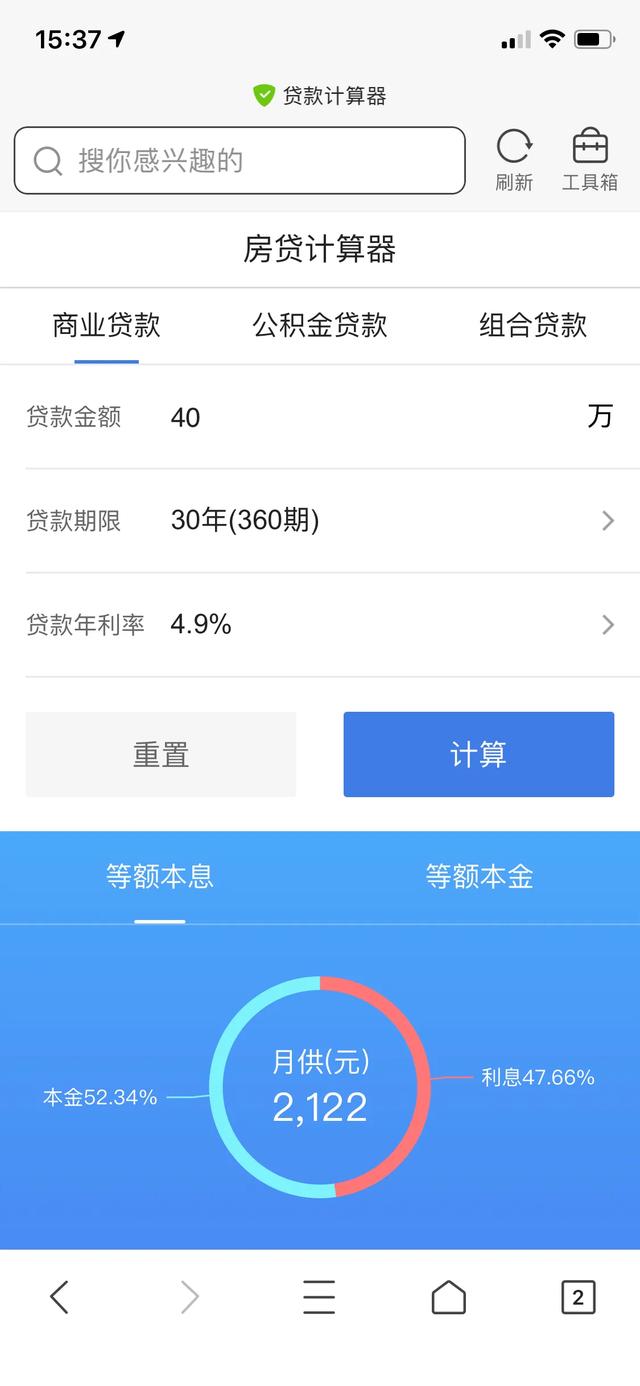Image resolution: width=640 pixels, height=1386 pixels.
Task: Switch to the 等额本金 repayment tab
Action: [480, 877]
